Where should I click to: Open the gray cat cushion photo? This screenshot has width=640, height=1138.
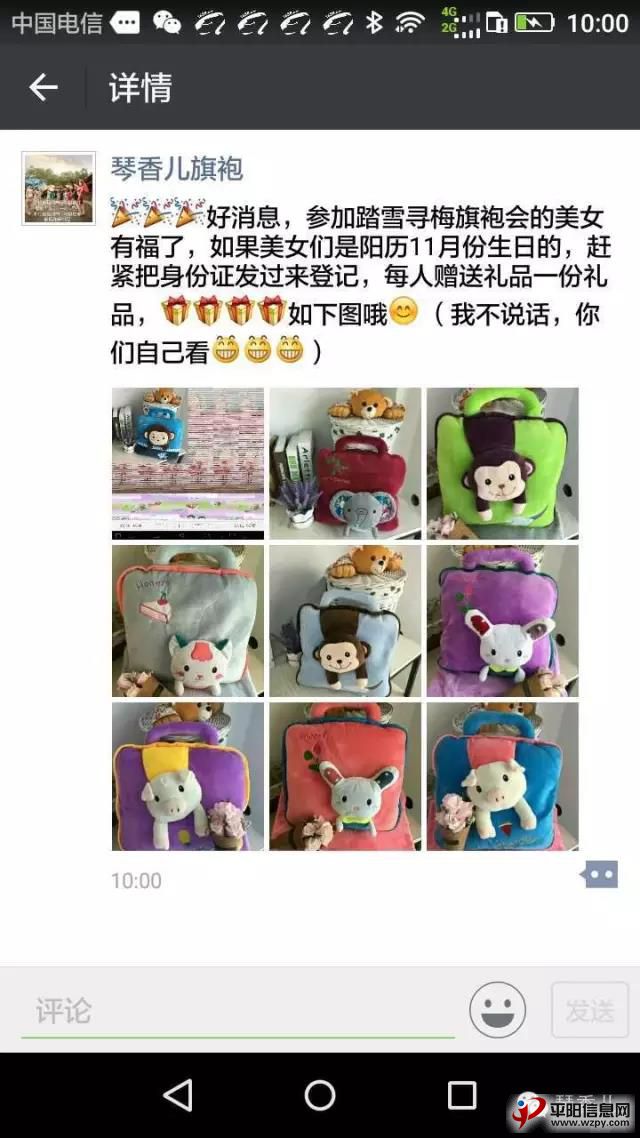pos(187,620)
